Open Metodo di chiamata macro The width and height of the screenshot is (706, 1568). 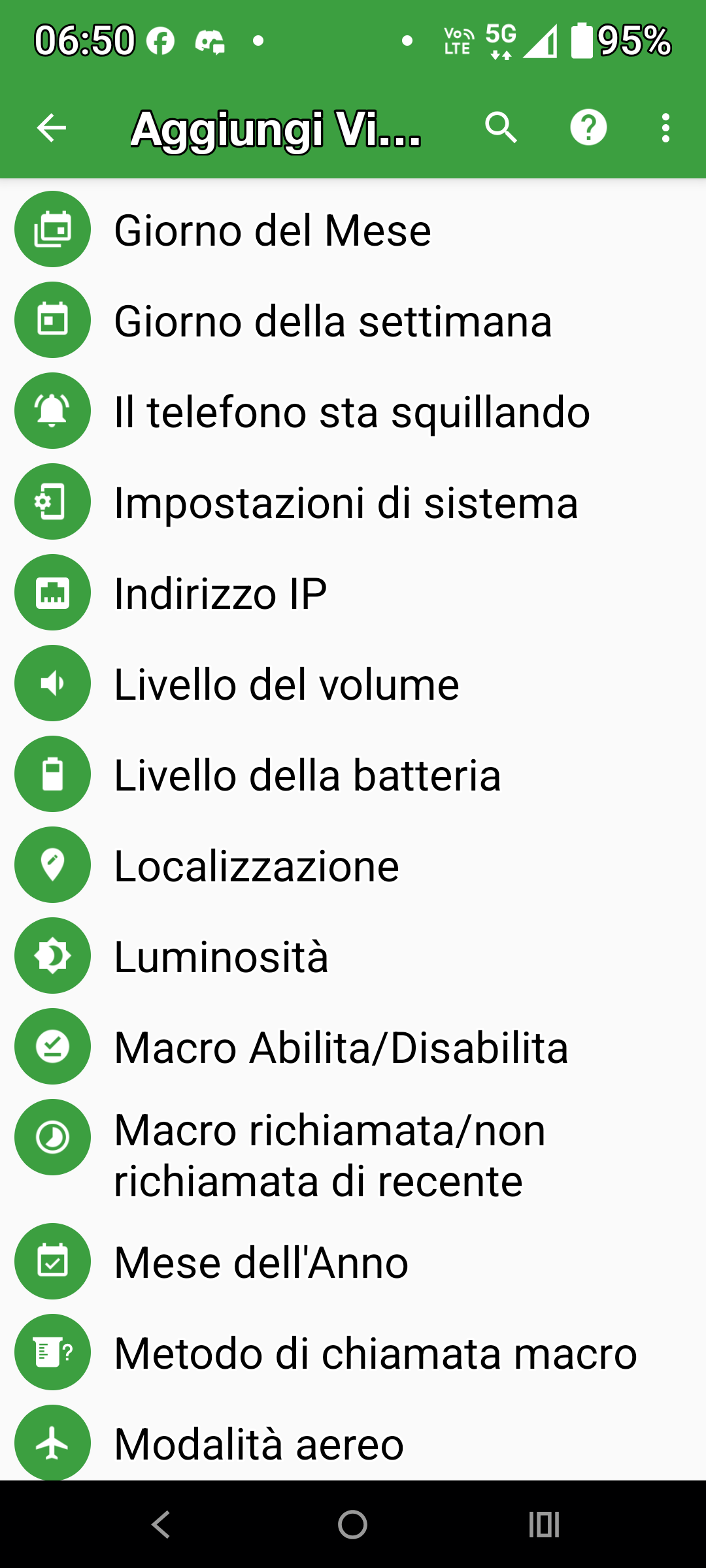(x=375, y=1352)
